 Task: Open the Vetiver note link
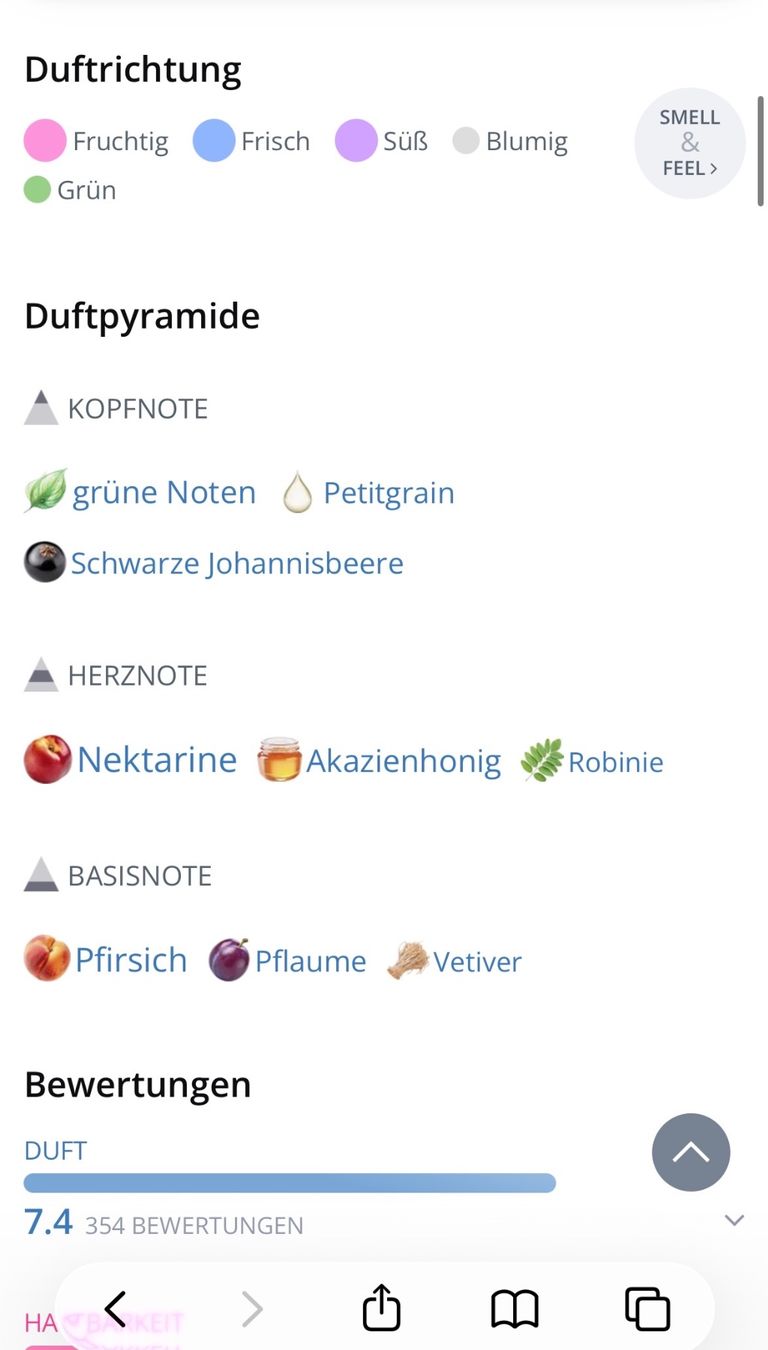coord(455,961)
